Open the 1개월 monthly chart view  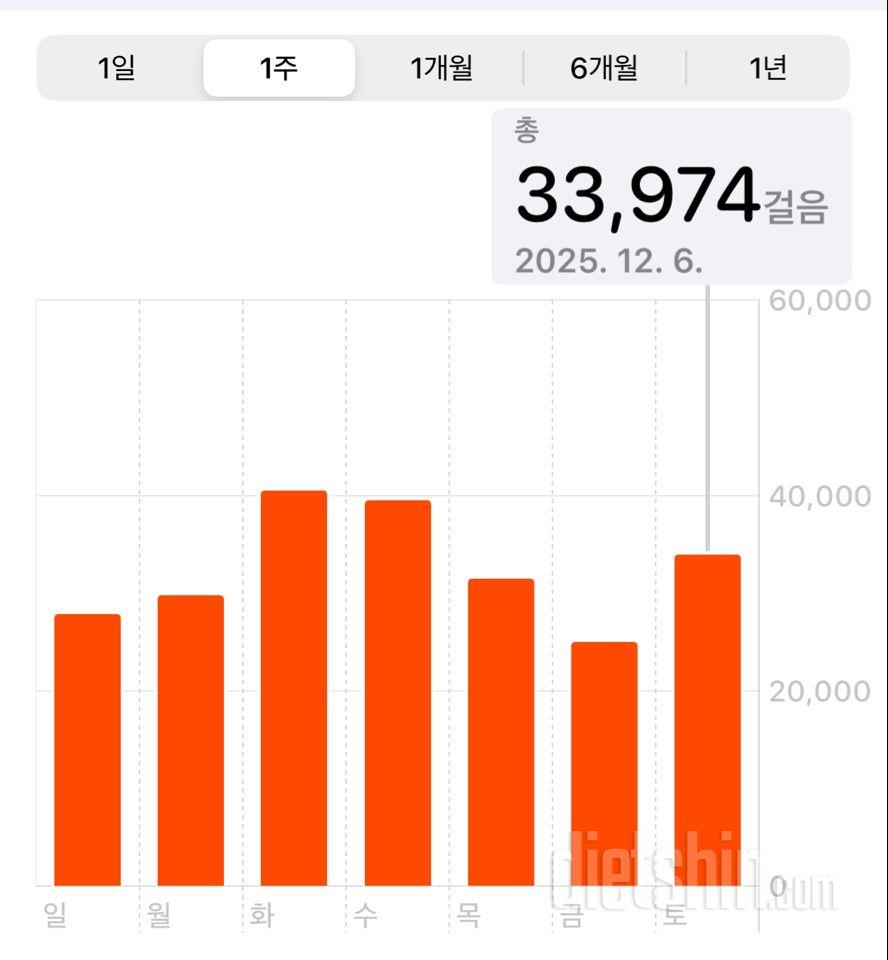pos(441,68)
